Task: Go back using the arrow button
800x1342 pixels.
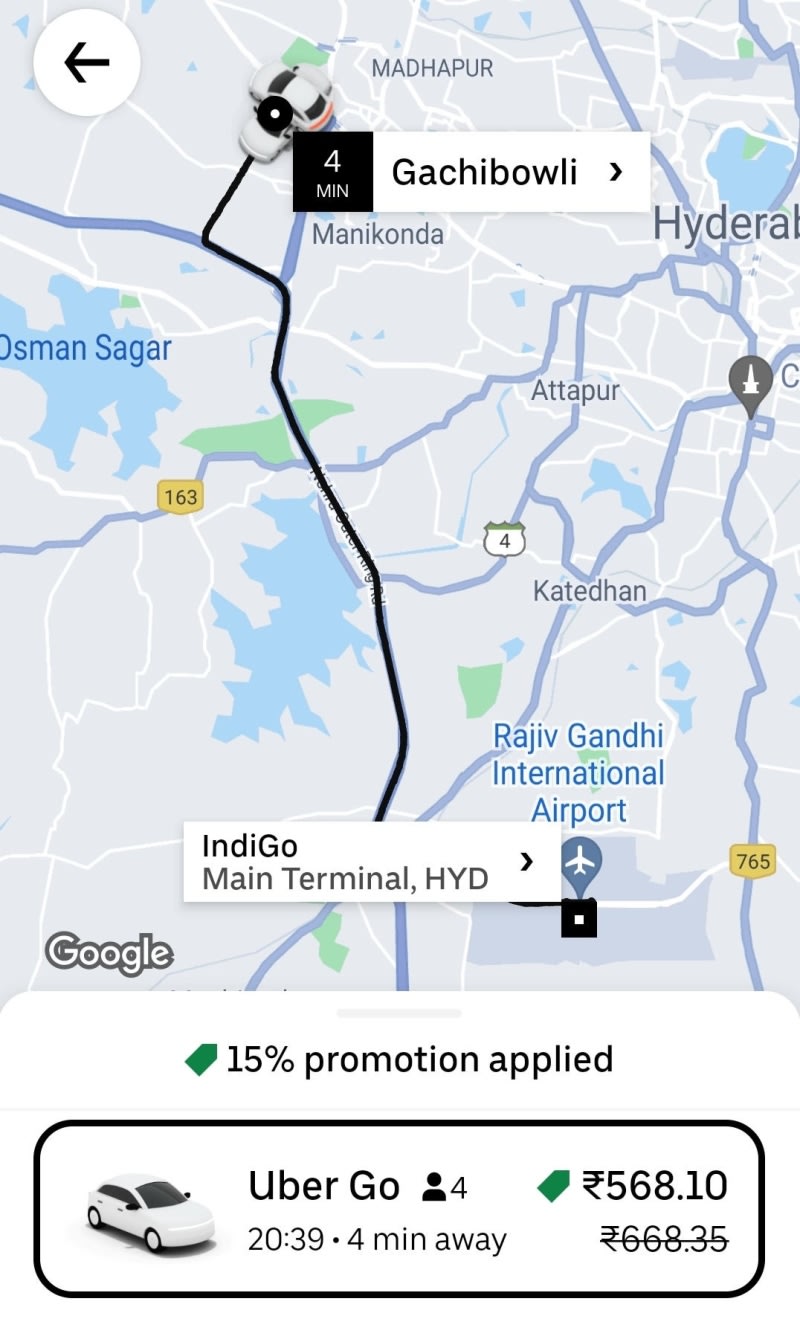Action: [87, 63]
